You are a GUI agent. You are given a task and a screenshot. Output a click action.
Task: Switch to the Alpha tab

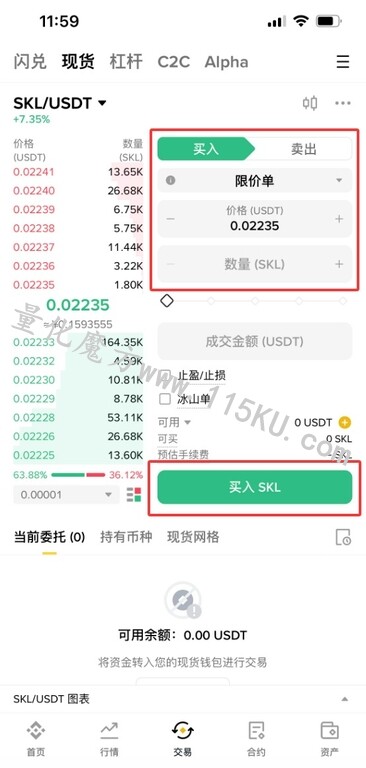point(226,62)
